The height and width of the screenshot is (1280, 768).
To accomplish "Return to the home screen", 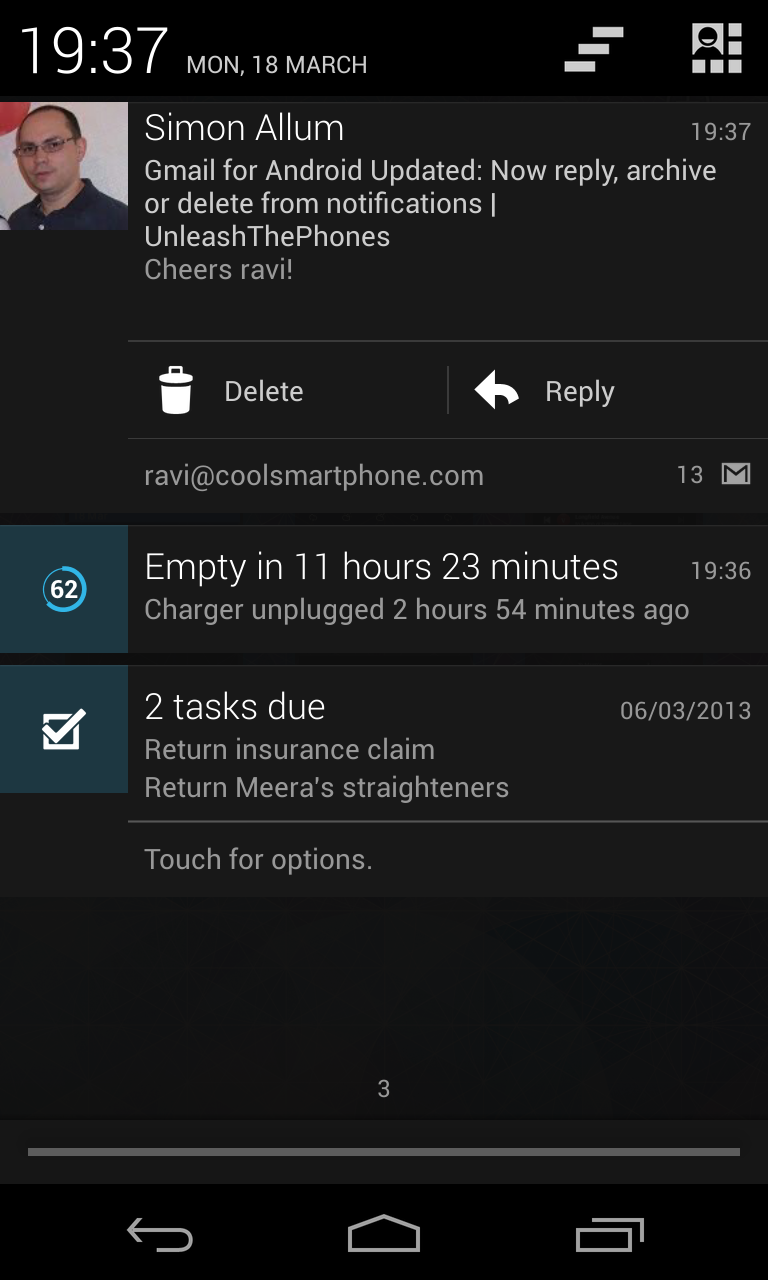I will coord(384,1234).
